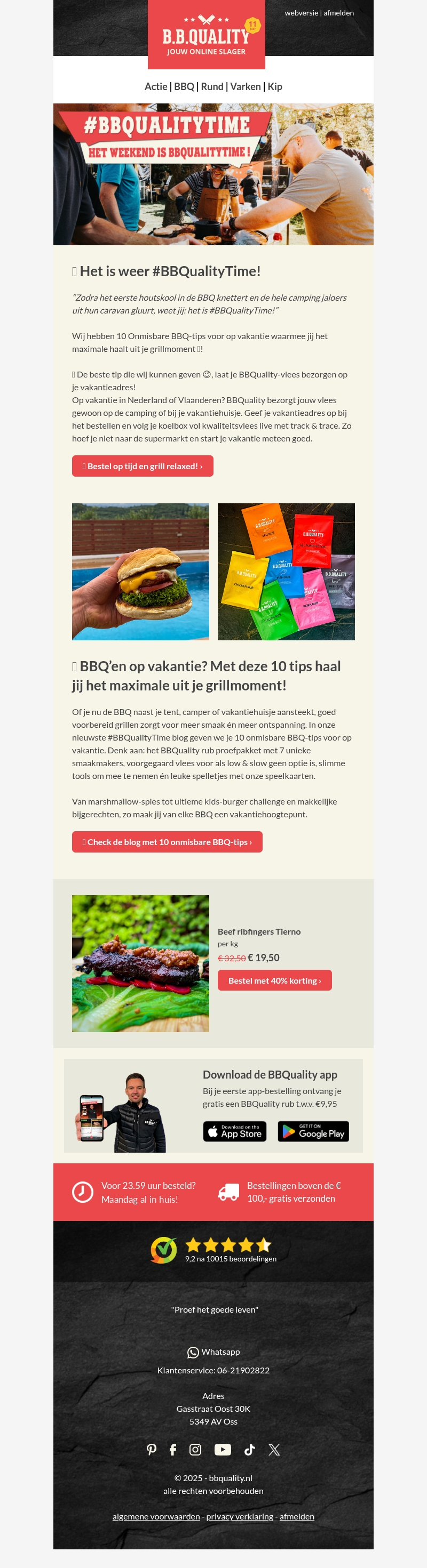Open the Kip category
427x1568 pixels.
point(275,86)
